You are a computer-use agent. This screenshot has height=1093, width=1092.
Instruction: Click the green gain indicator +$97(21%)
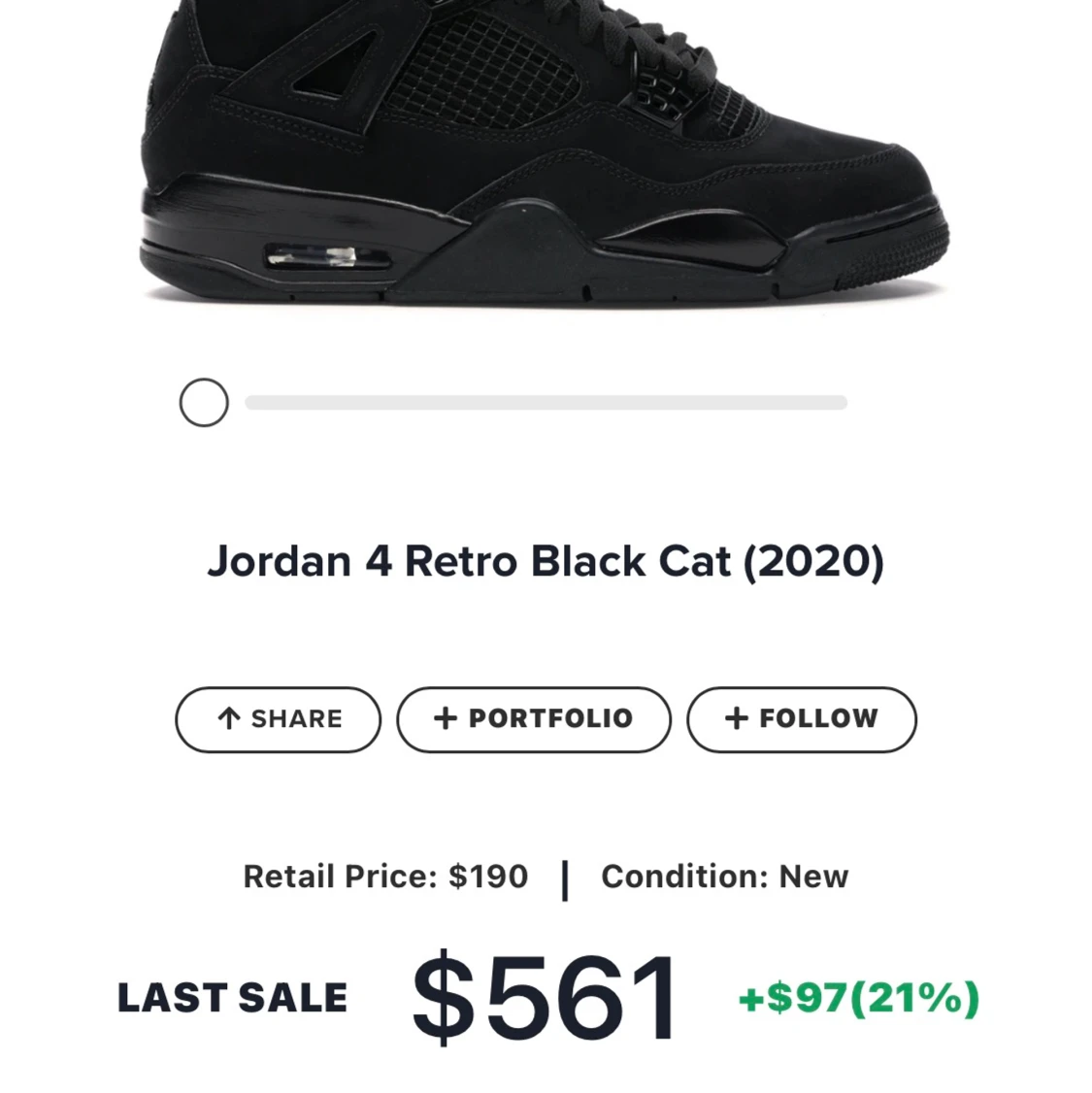click(x=858, y=996)
